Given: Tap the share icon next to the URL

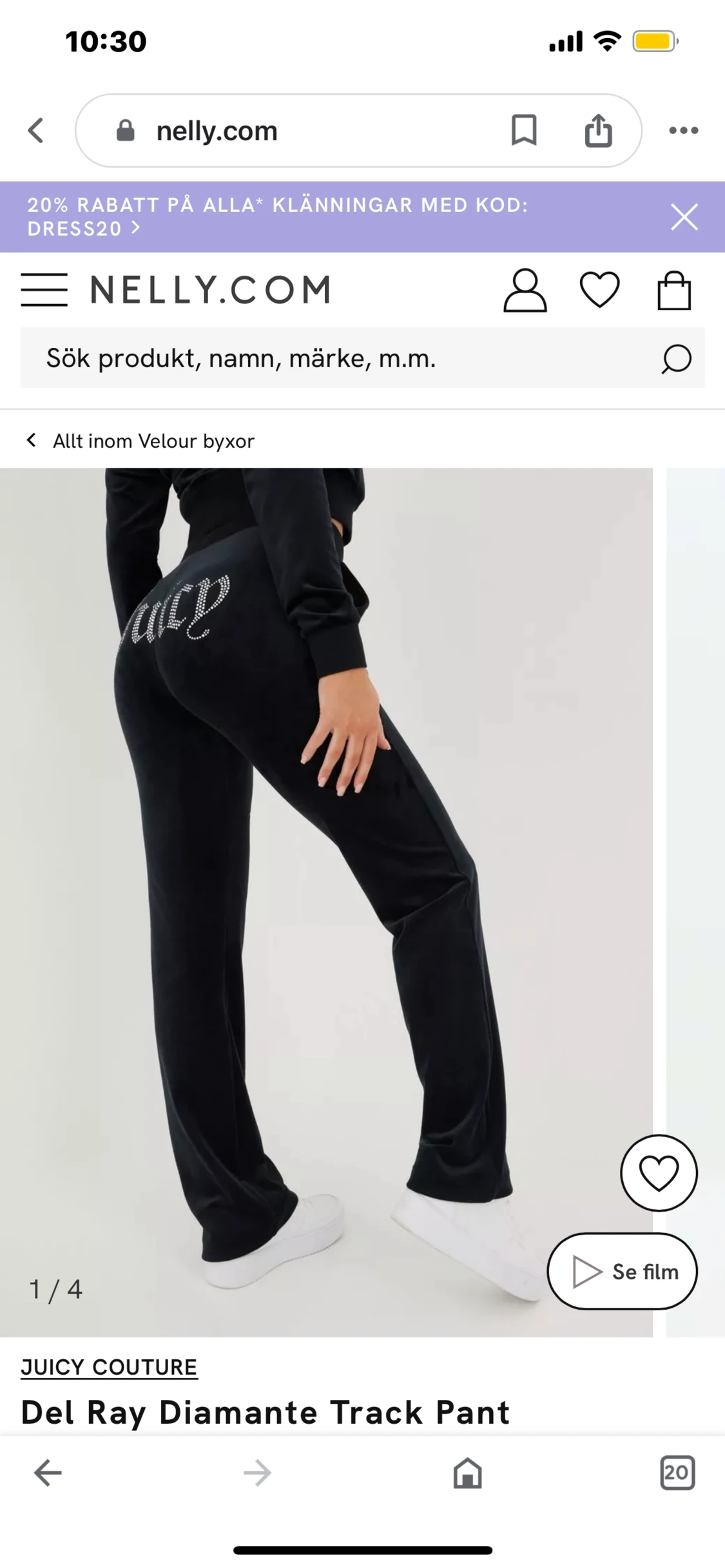Looking at the screenshot, I should point(599,130).
